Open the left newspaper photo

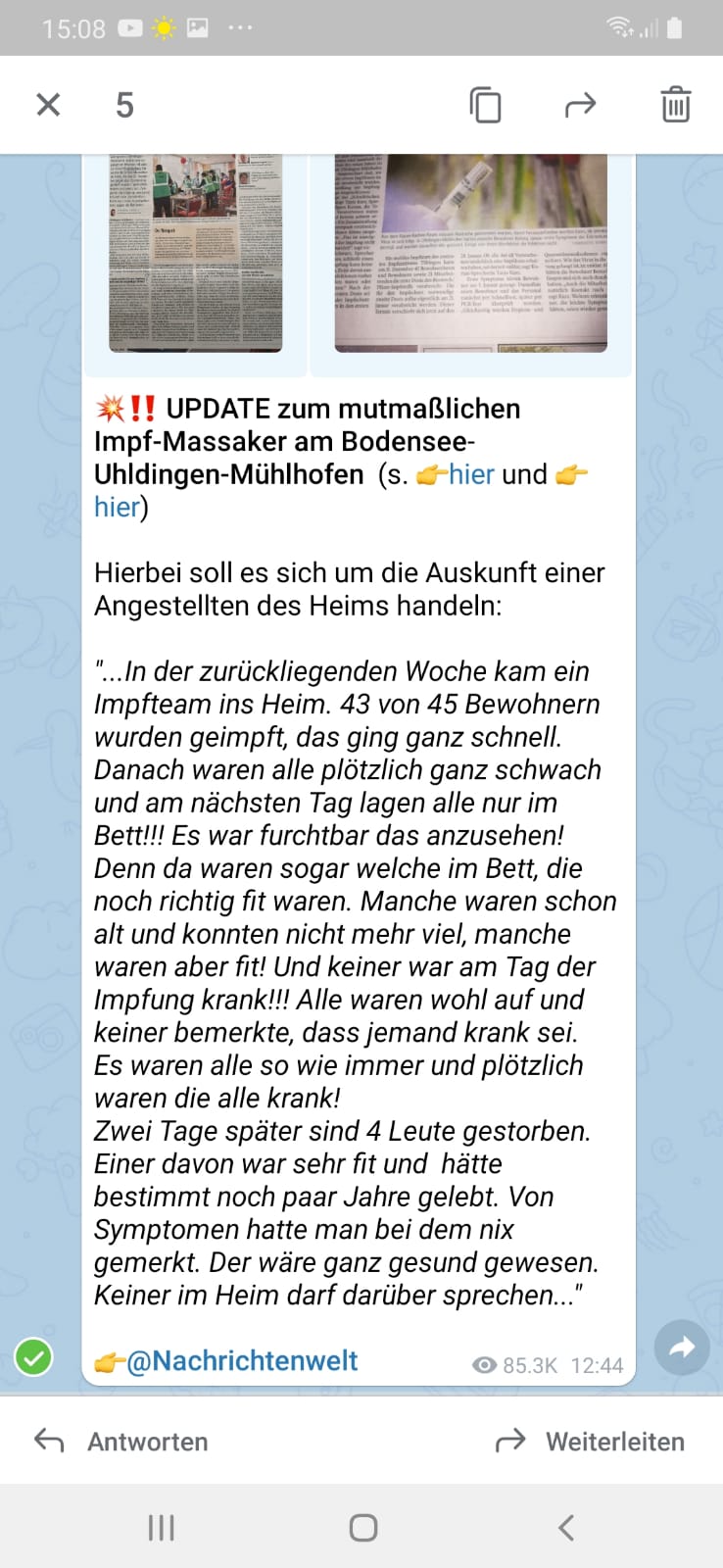196,253
